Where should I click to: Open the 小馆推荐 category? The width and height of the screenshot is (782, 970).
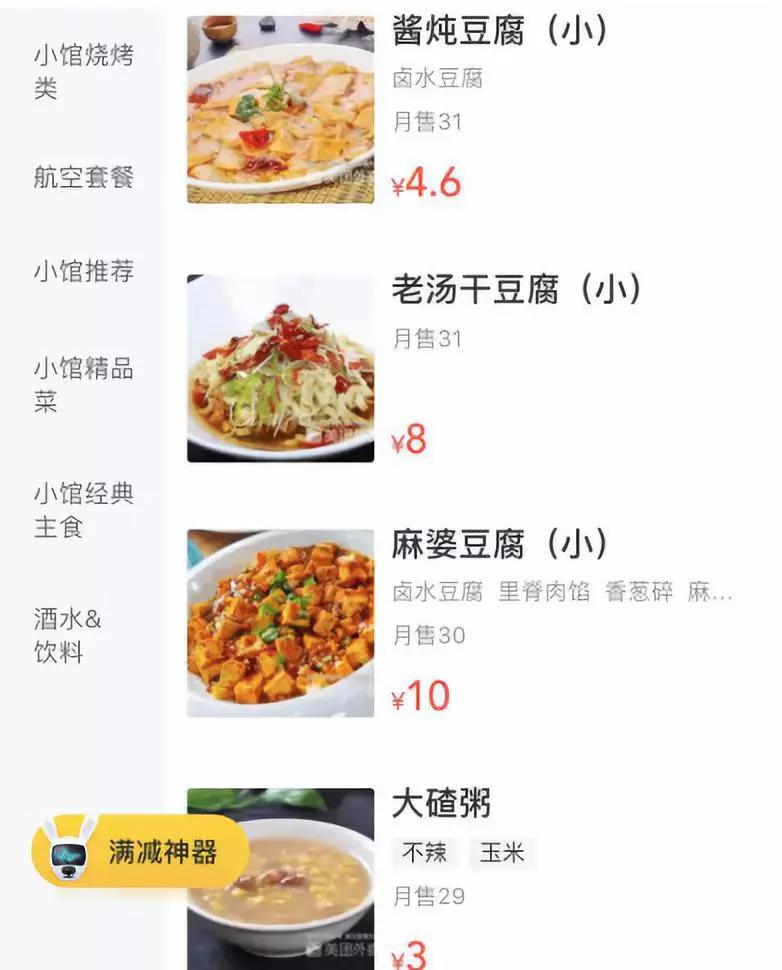tap(83, 272)
